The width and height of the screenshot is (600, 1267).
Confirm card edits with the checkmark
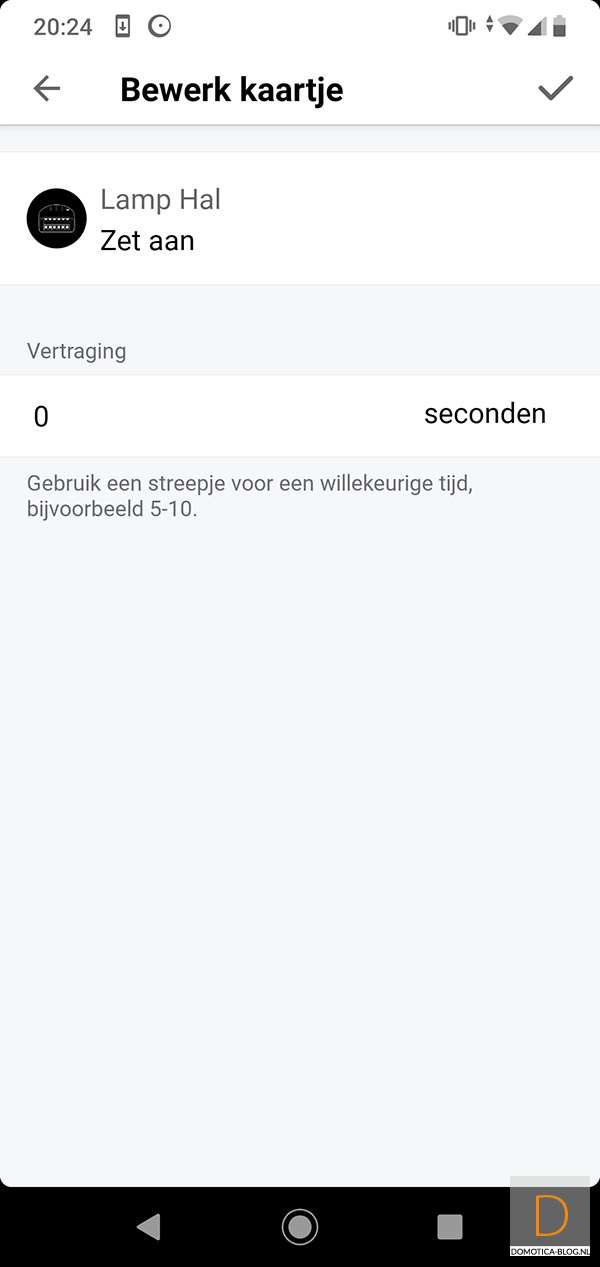click(x=555, y=89)
